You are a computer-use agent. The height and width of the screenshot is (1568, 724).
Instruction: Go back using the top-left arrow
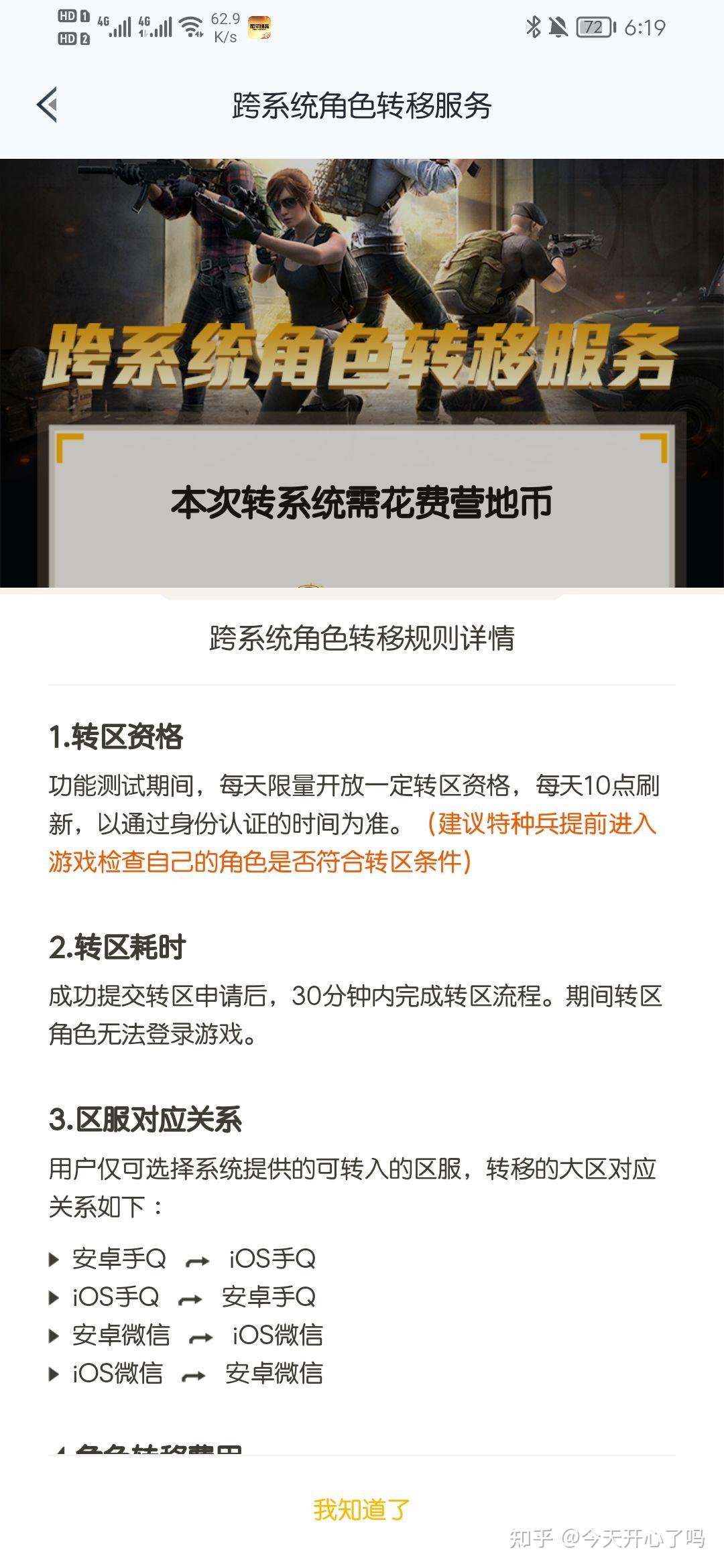pos(47,105)
